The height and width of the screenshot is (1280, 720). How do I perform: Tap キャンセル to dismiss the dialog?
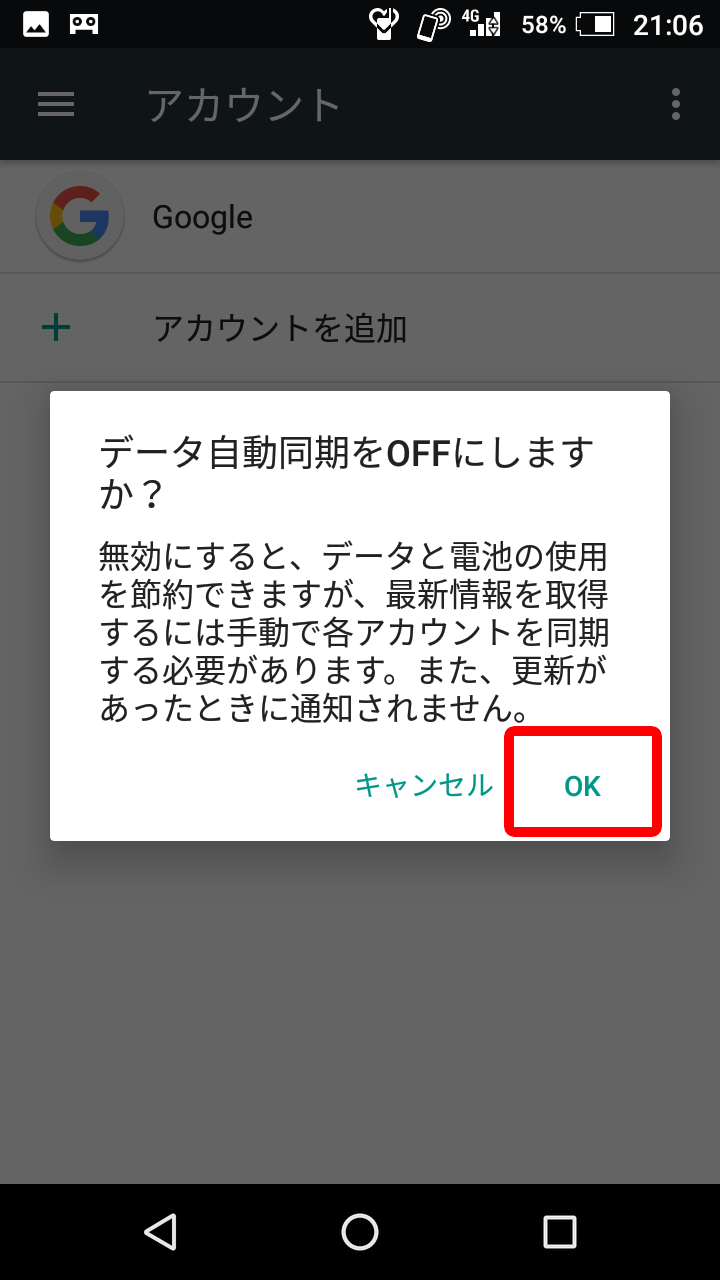pyautogui.click(x=424, y=785)
